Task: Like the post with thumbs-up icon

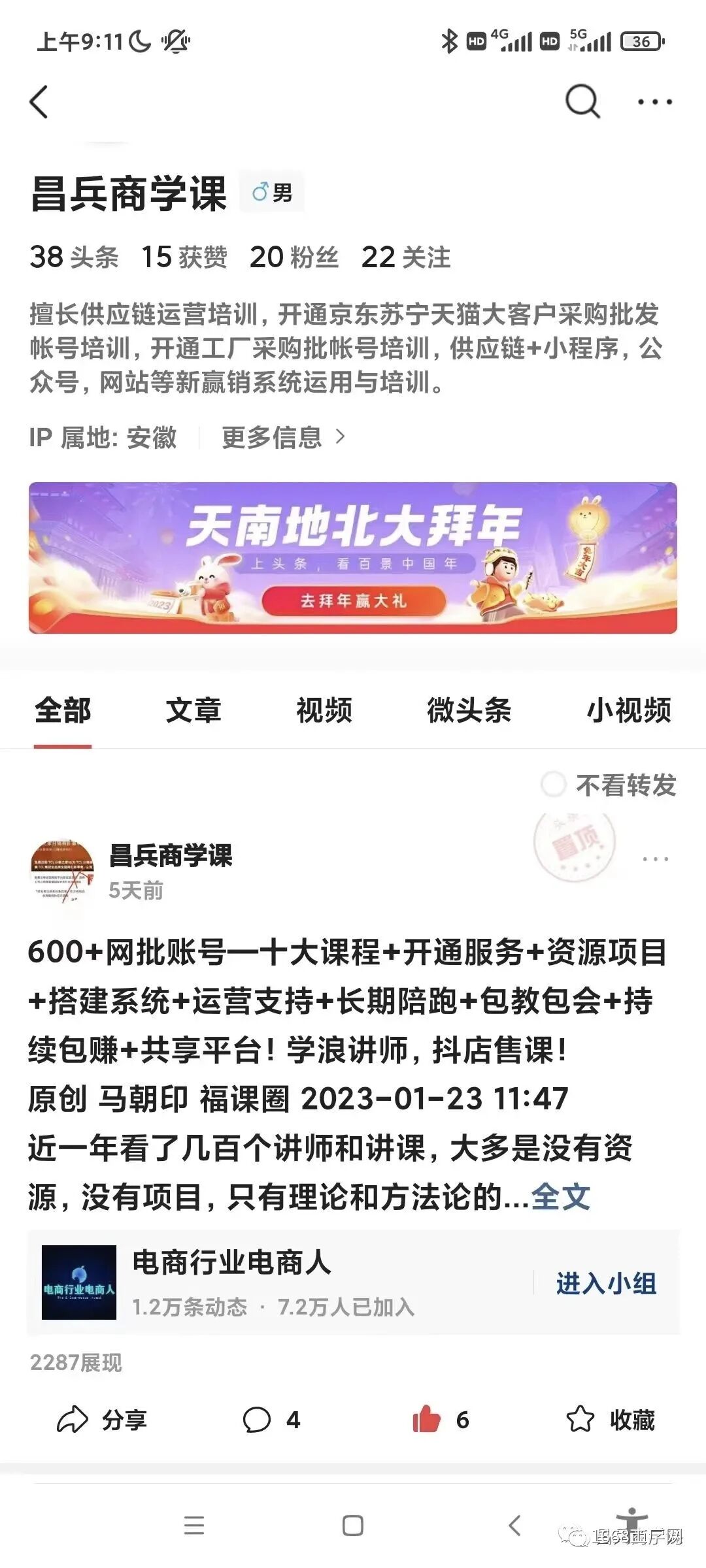Action: click(x=427, y=1419)
